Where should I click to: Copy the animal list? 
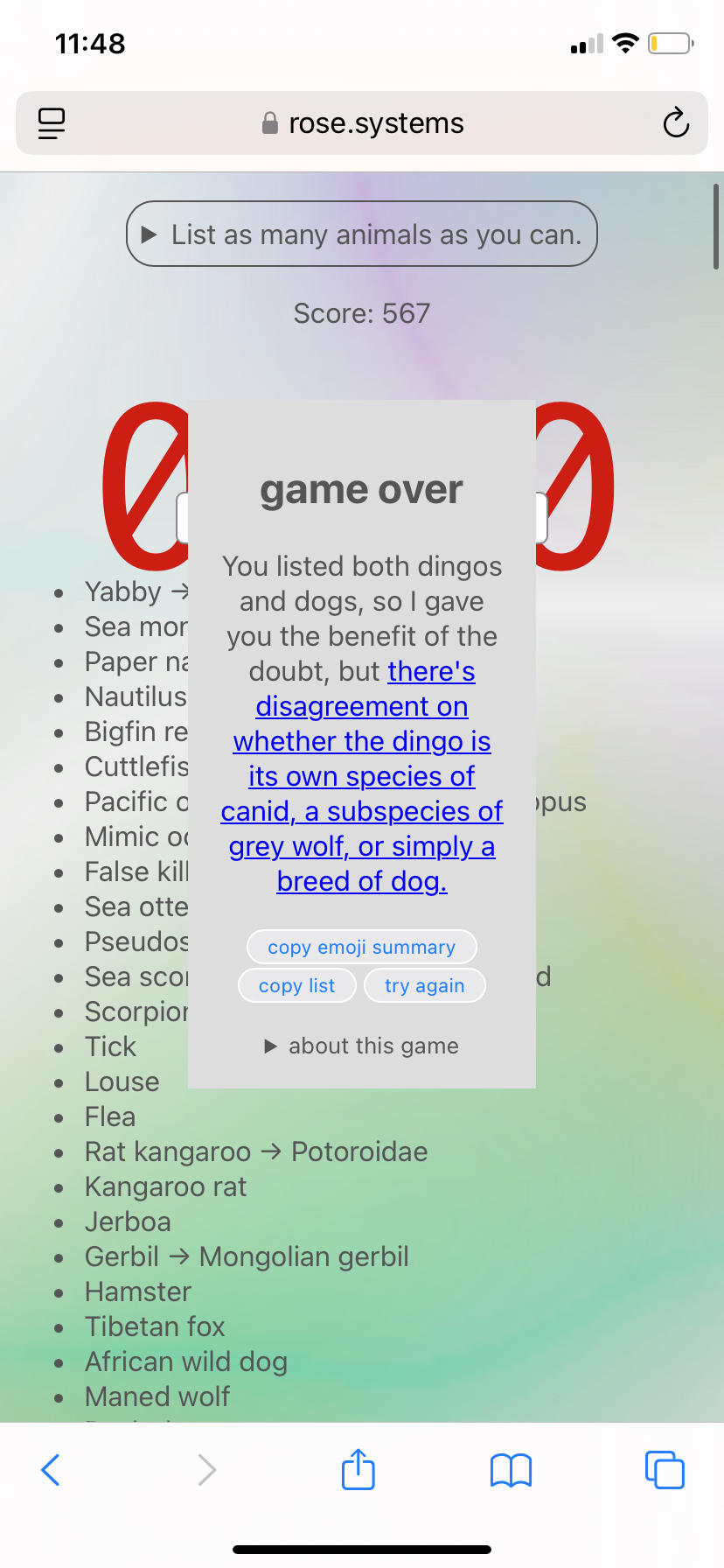point(296,985)
